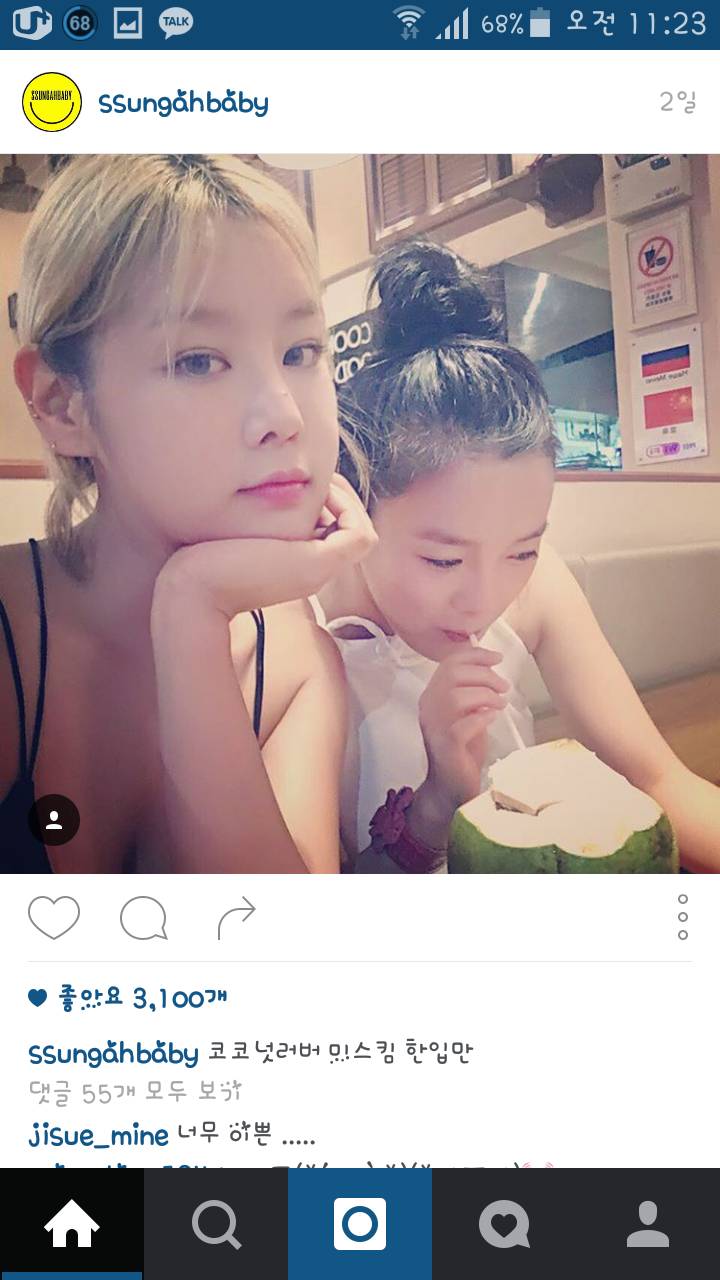
Task: Like this post with the heart icon
Action: coord(54,917)
